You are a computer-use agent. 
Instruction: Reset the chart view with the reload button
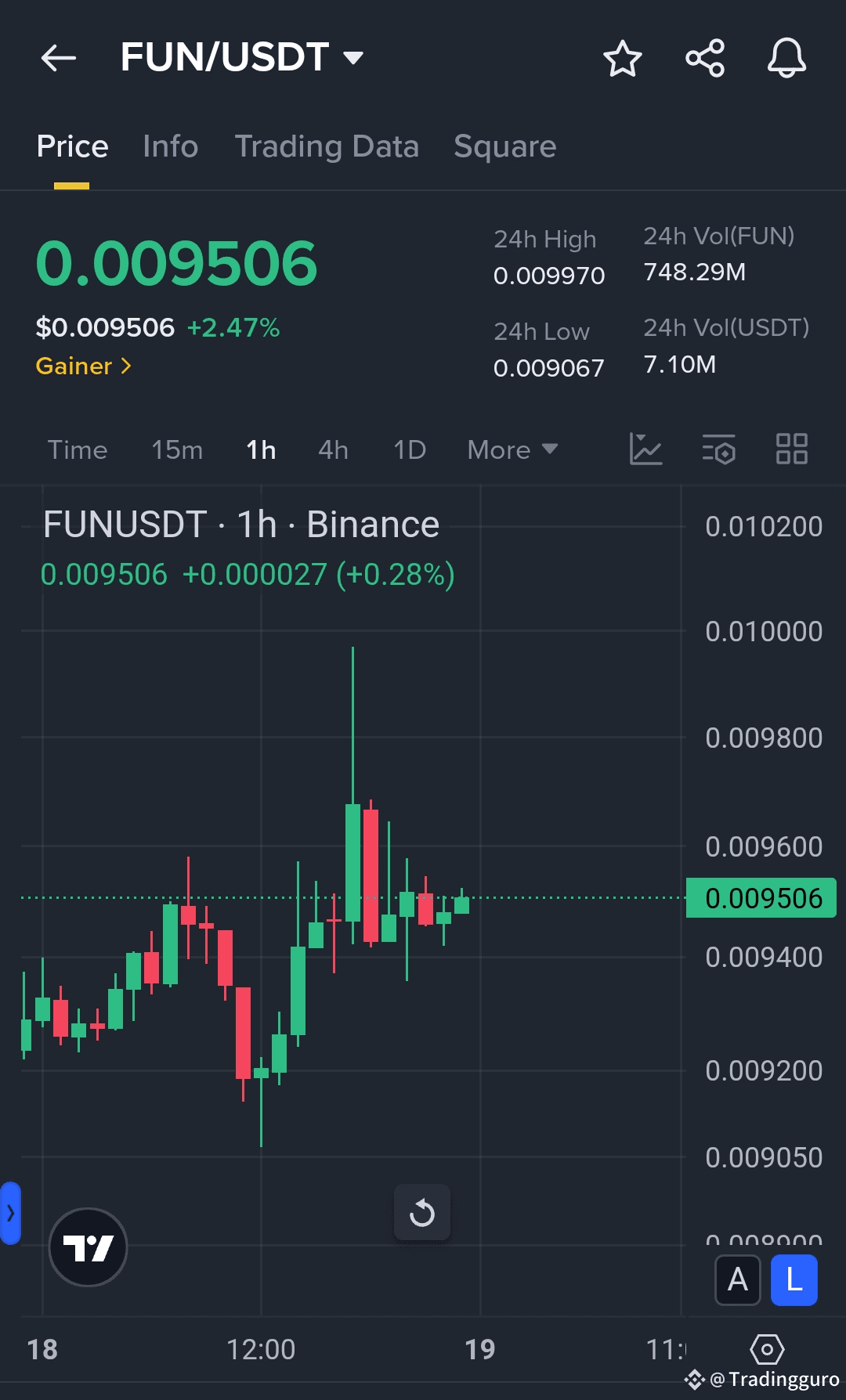pos(422,1213)
